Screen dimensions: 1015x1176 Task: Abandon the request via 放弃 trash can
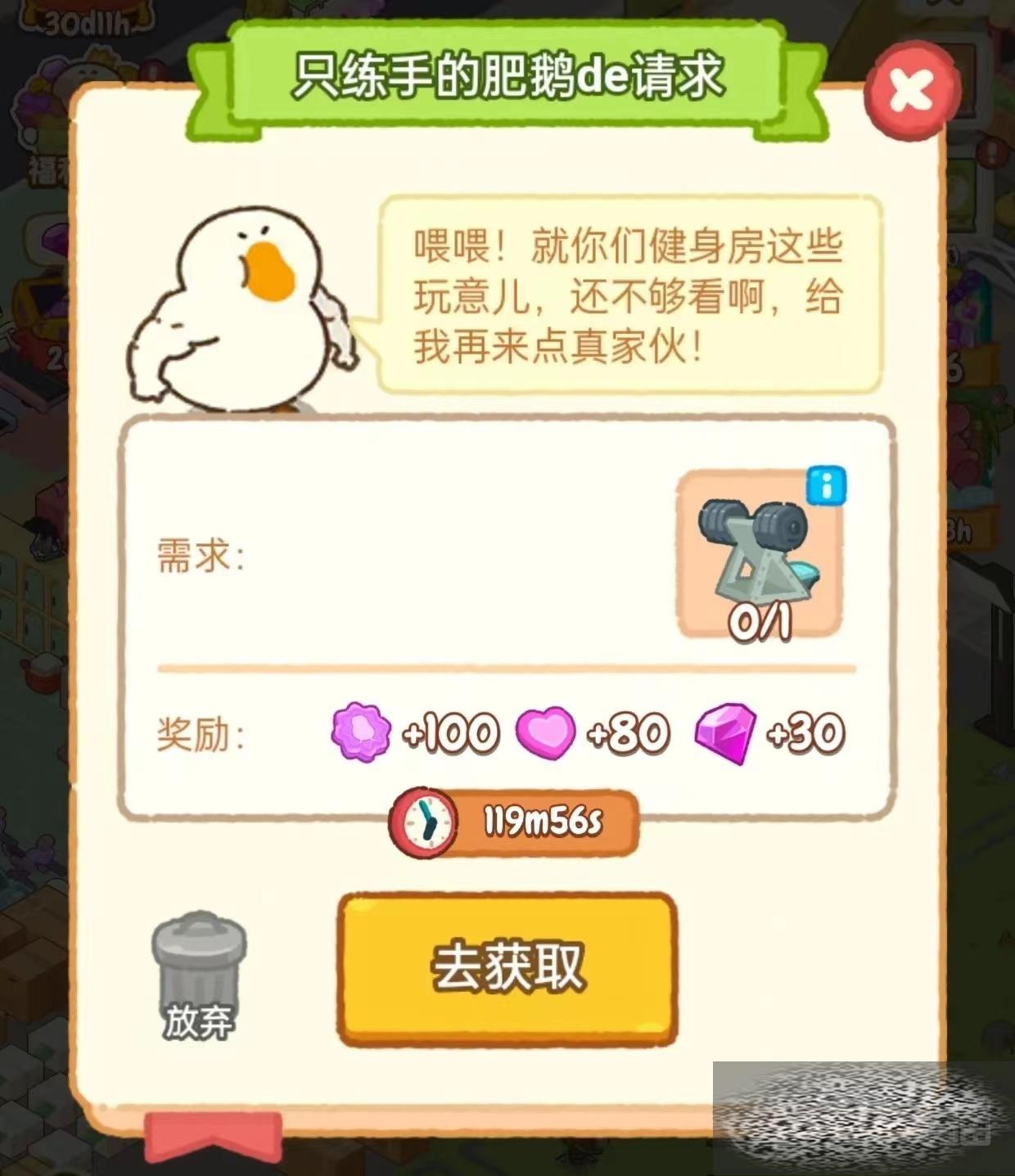click(x=198, y=974)
